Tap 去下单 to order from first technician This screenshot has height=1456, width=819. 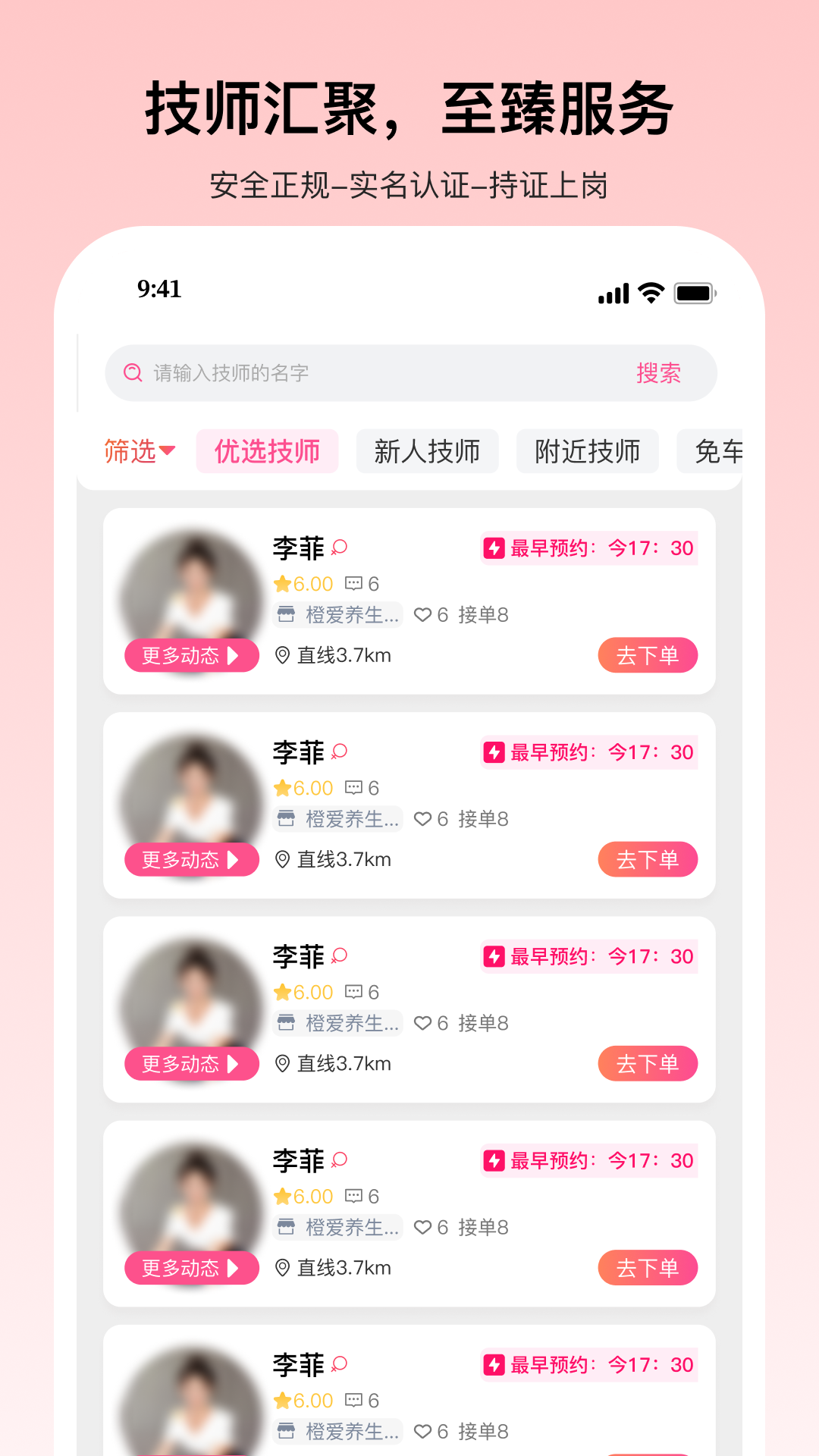click(648, 655)
